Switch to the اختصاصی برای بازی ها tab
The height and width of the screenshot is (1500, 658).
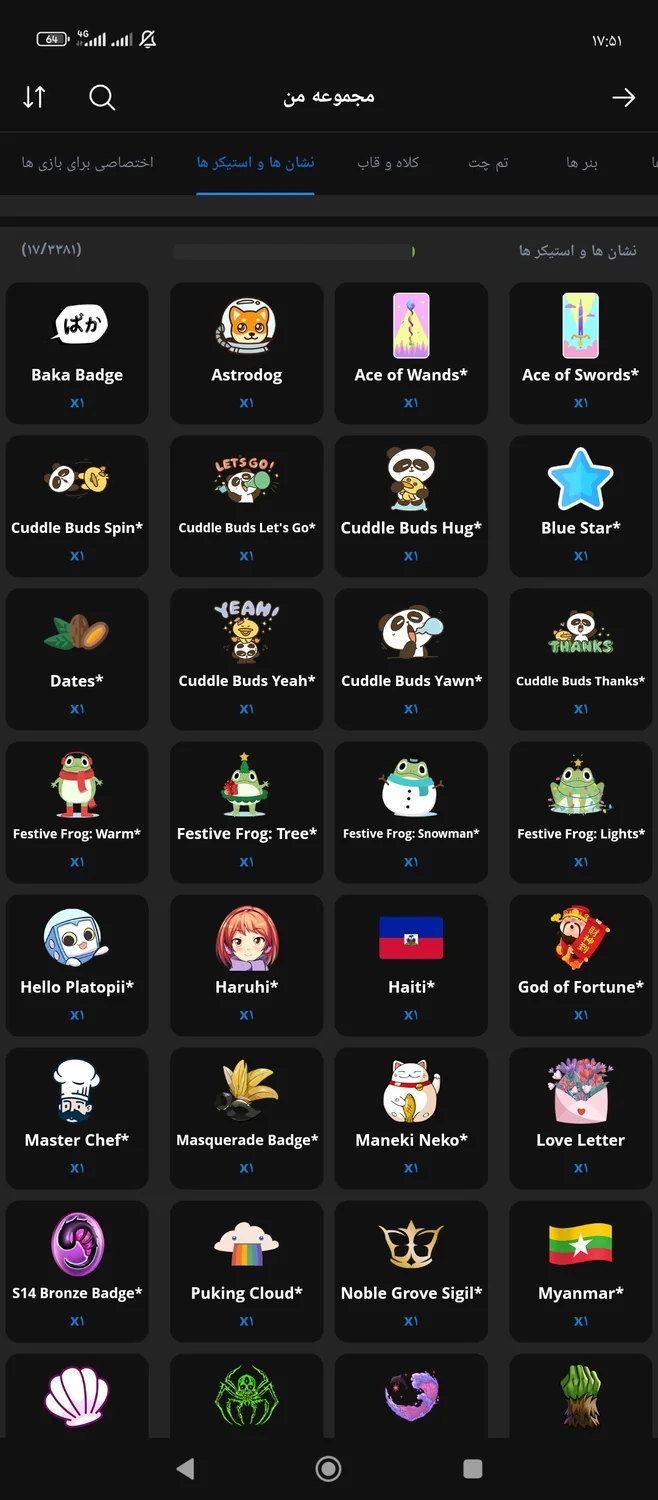pos(88,162)
